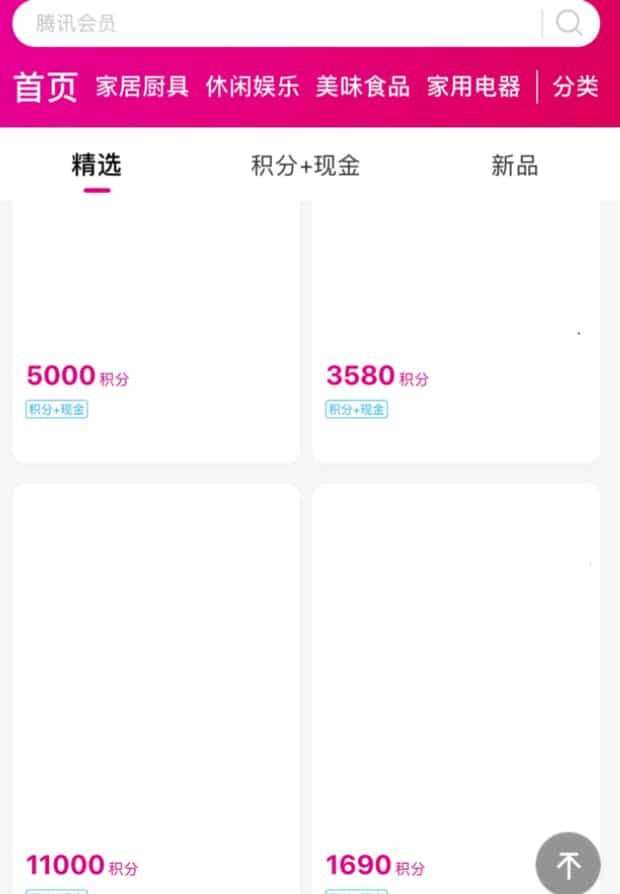This screenshot has height=894, width=620.
Task: Tap the magnifier search icon
Action: [569, 23]
